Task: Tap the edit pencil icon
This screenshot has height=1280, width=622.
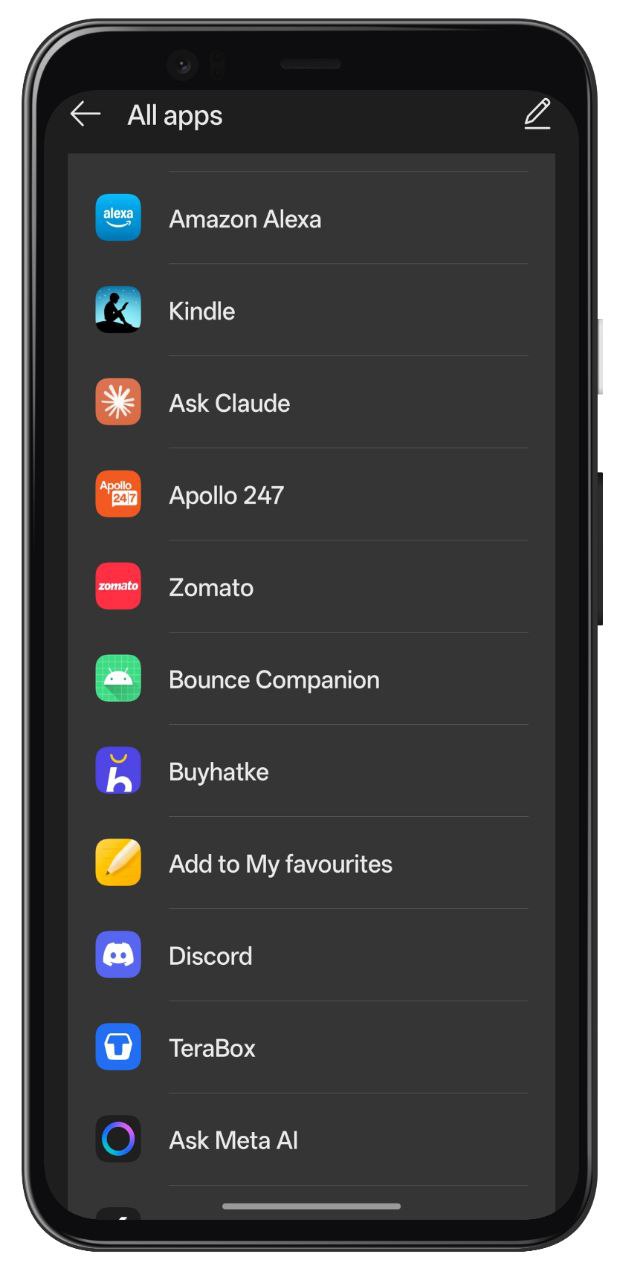Action: pyautogui.click(x=537, y=114)
